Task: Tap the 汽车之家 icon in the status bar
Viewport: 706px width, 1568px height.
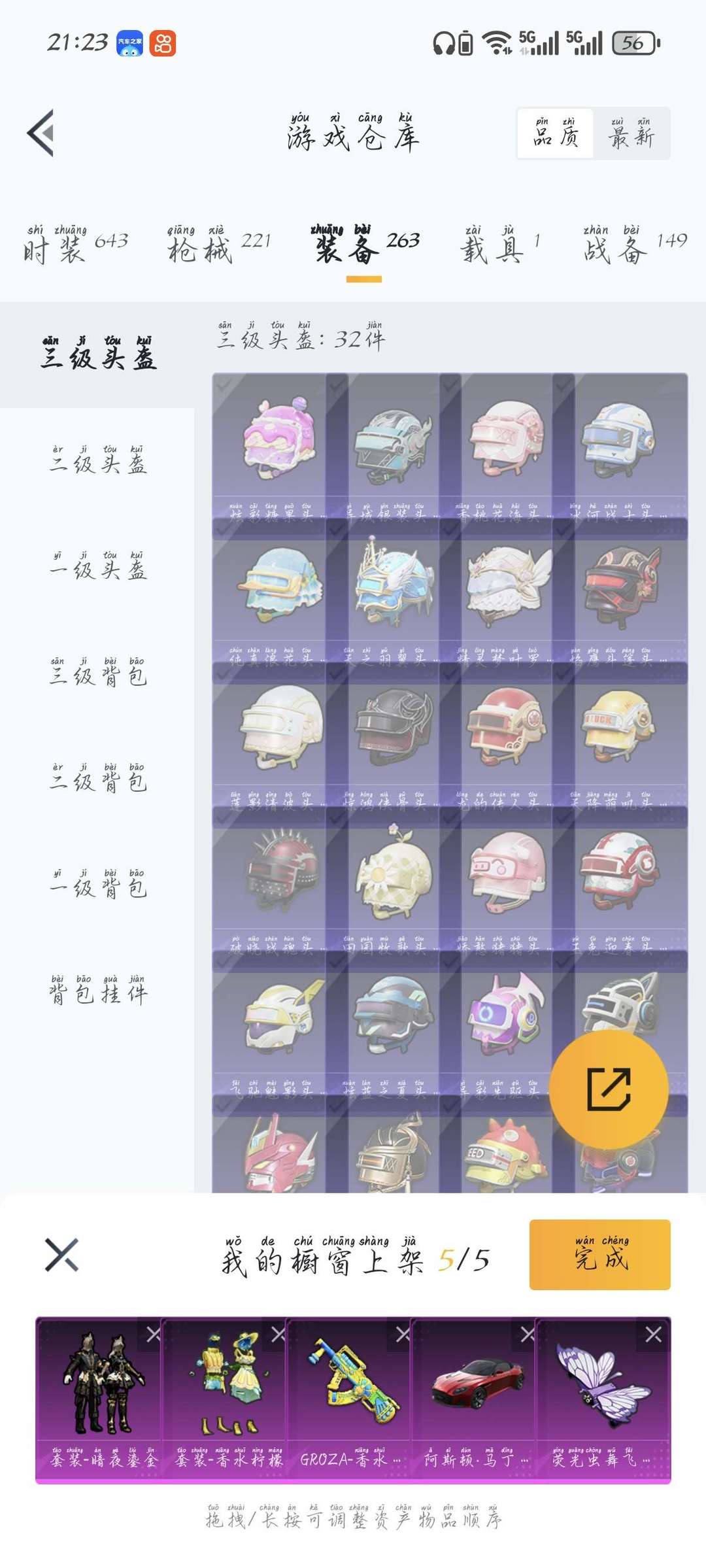Action: click(128, 43)
